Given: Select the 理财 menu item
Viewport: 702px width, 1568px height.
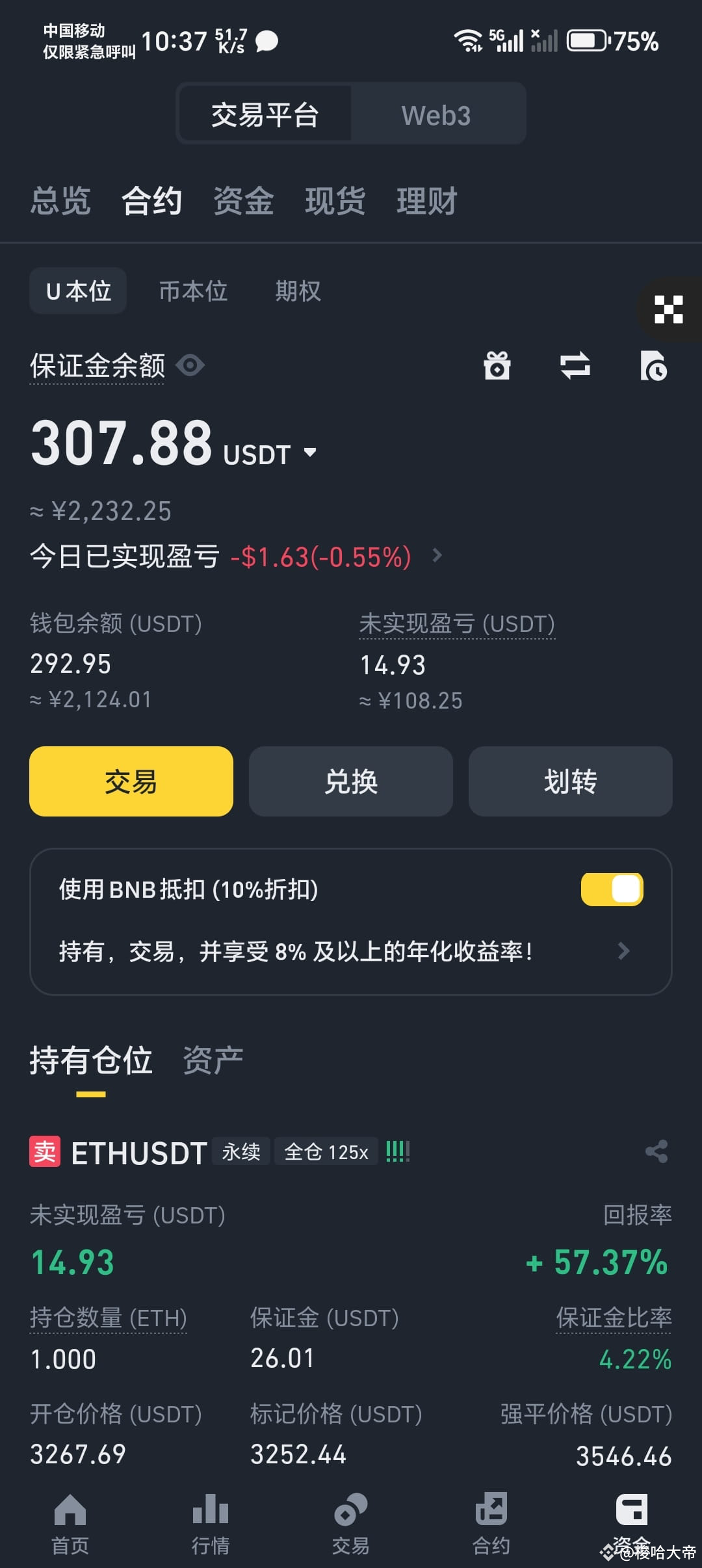Looking at the screenshot, I should click(x=426, y=202).
